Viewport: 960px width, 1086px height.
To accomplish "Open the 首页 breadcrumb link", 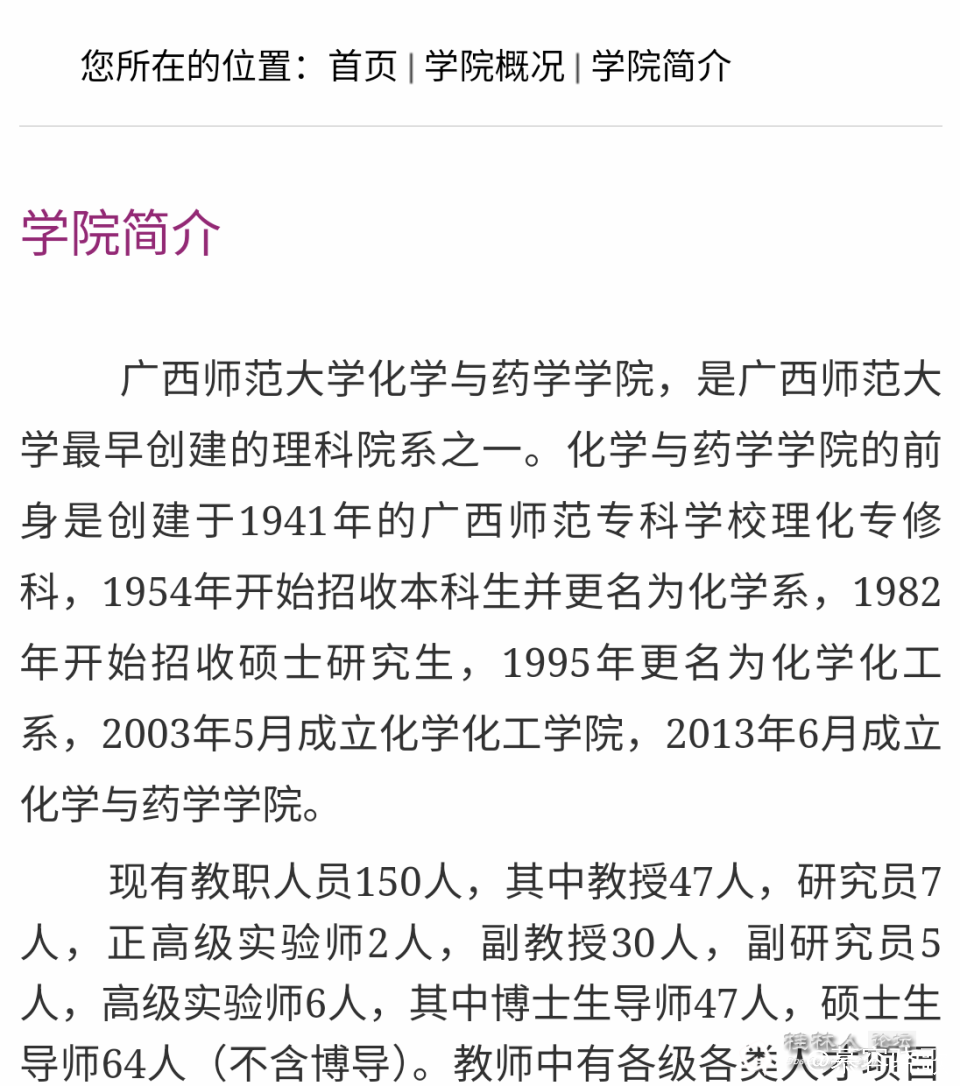I will pos(363,66).
